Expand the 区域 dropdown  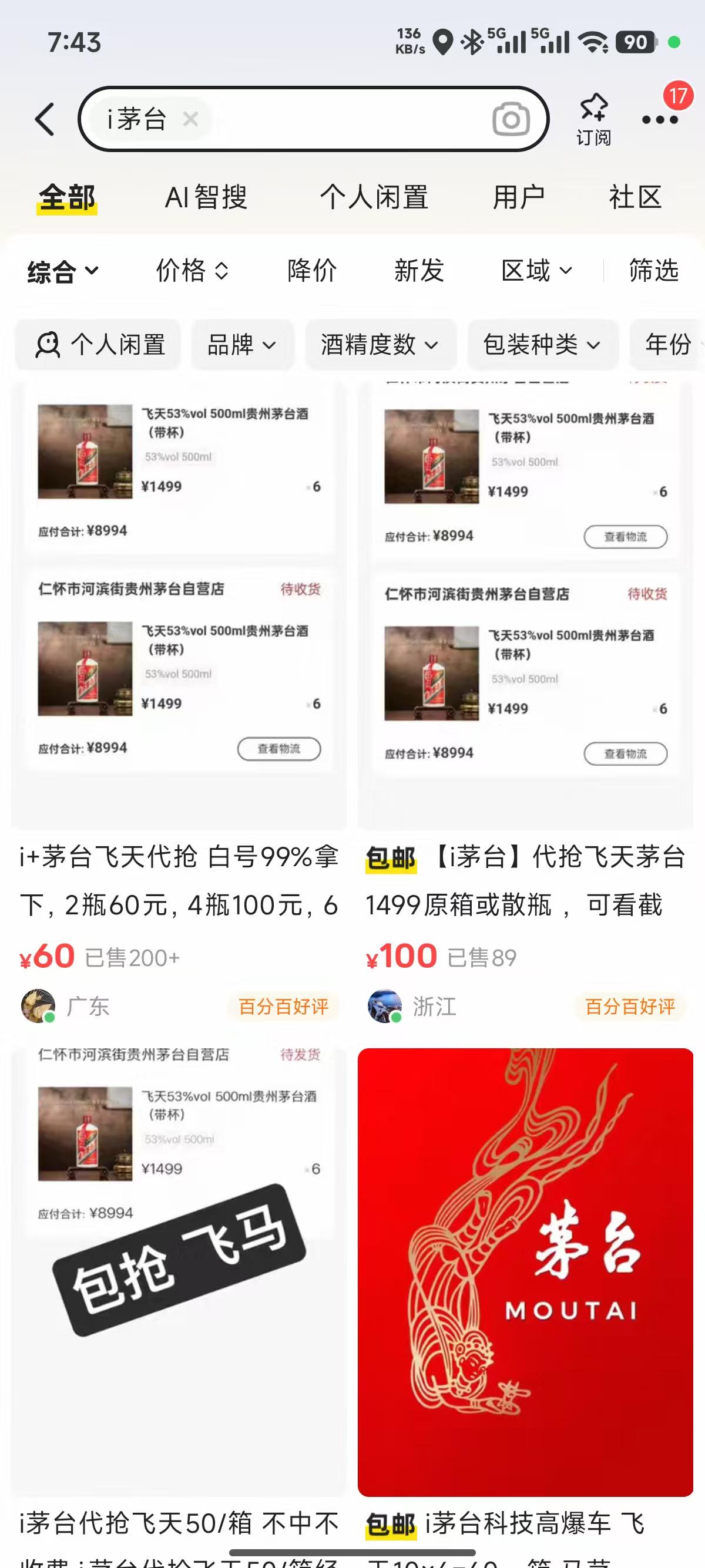[536, 271]
